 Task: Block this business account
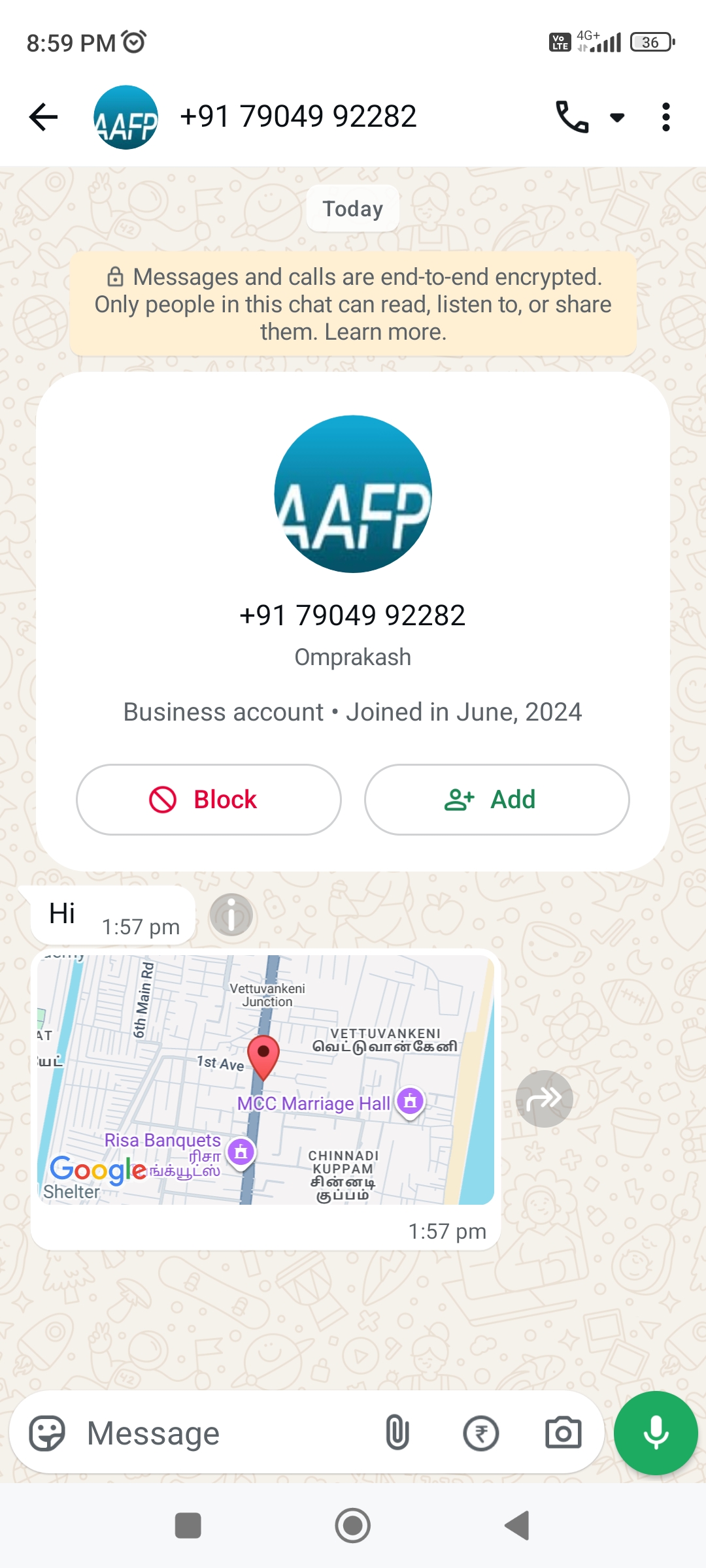tap(209, 800)
